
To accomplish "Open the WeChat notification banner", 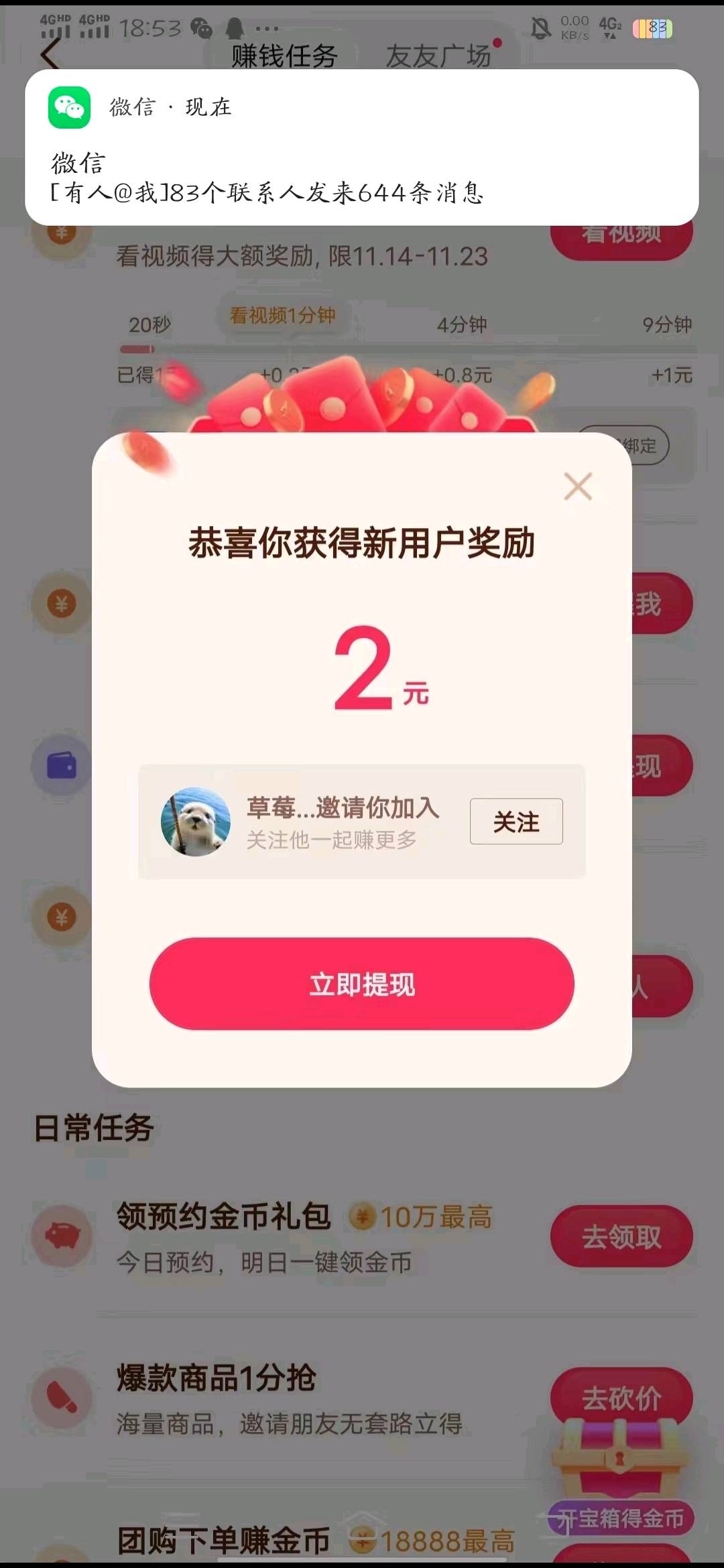I will point(361,147).
